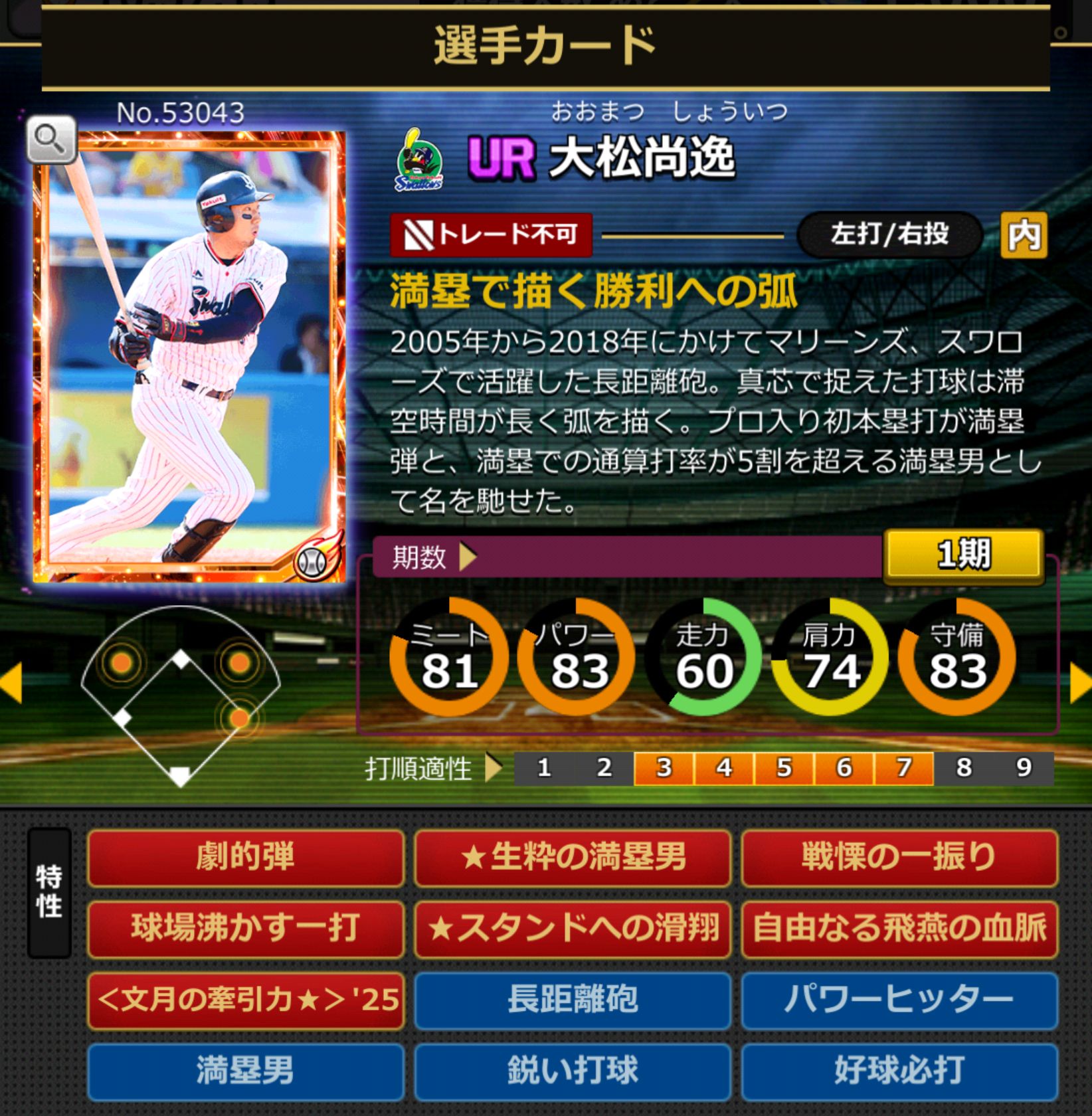Open the 球場沸かす一打 trait
Viewport: 1092px width, 1116px height.
coord(245,929)
